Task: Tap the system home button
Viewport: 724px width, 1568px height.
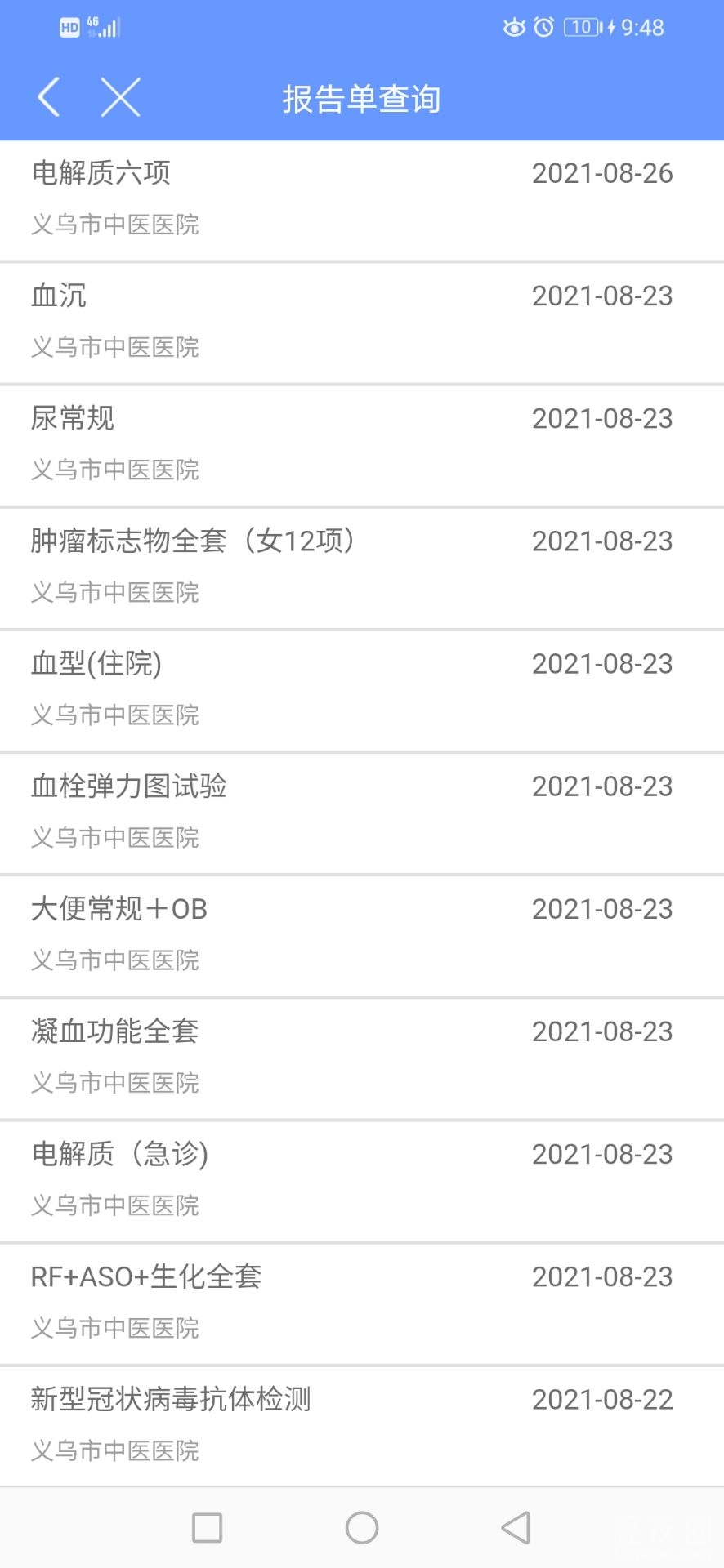Action: point(362,1528)
